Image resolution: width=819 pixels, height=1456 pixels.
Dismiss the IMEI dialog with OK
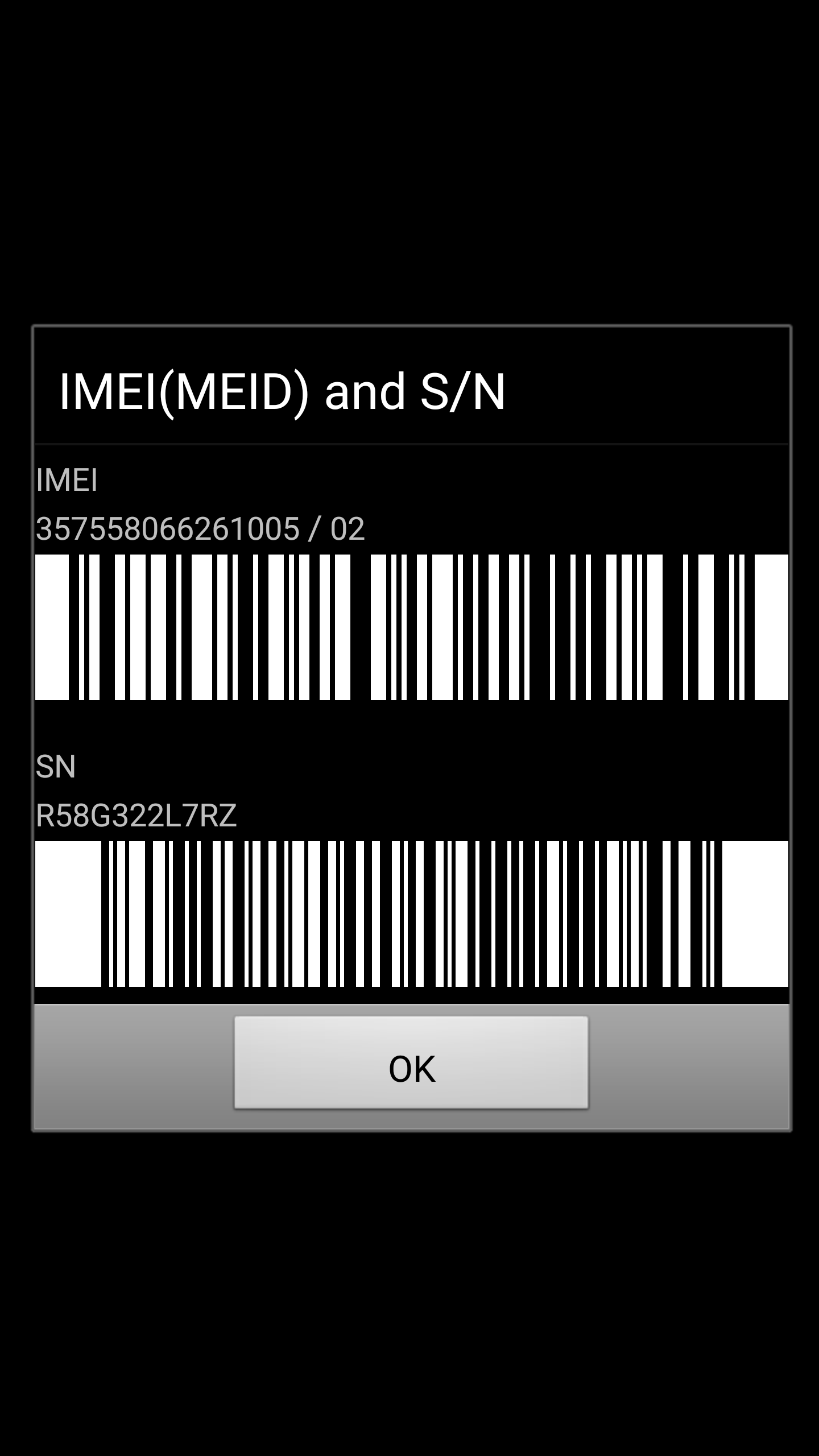pos(411,1068)
